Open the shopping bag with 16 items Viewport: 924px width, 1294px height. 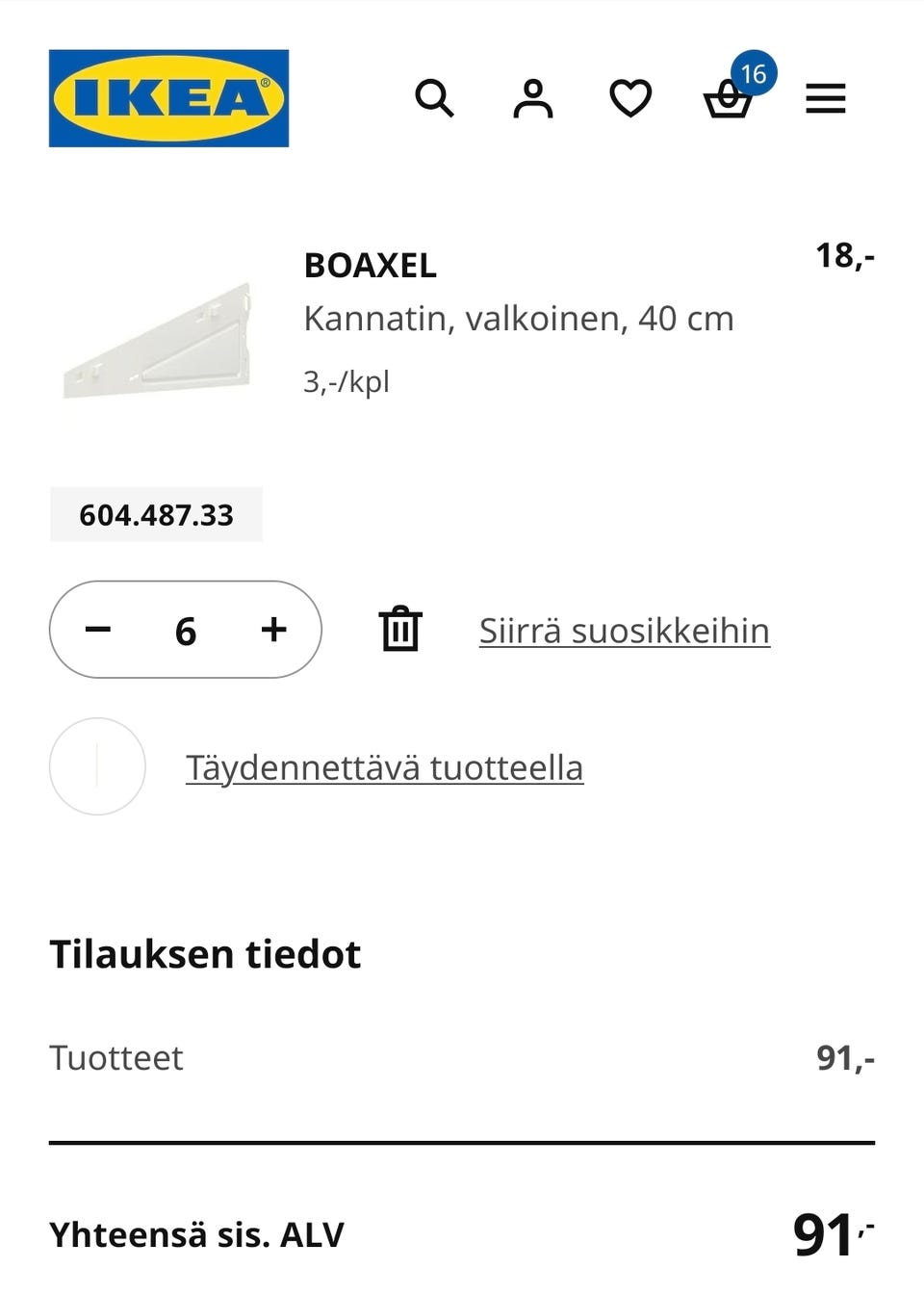729,101
